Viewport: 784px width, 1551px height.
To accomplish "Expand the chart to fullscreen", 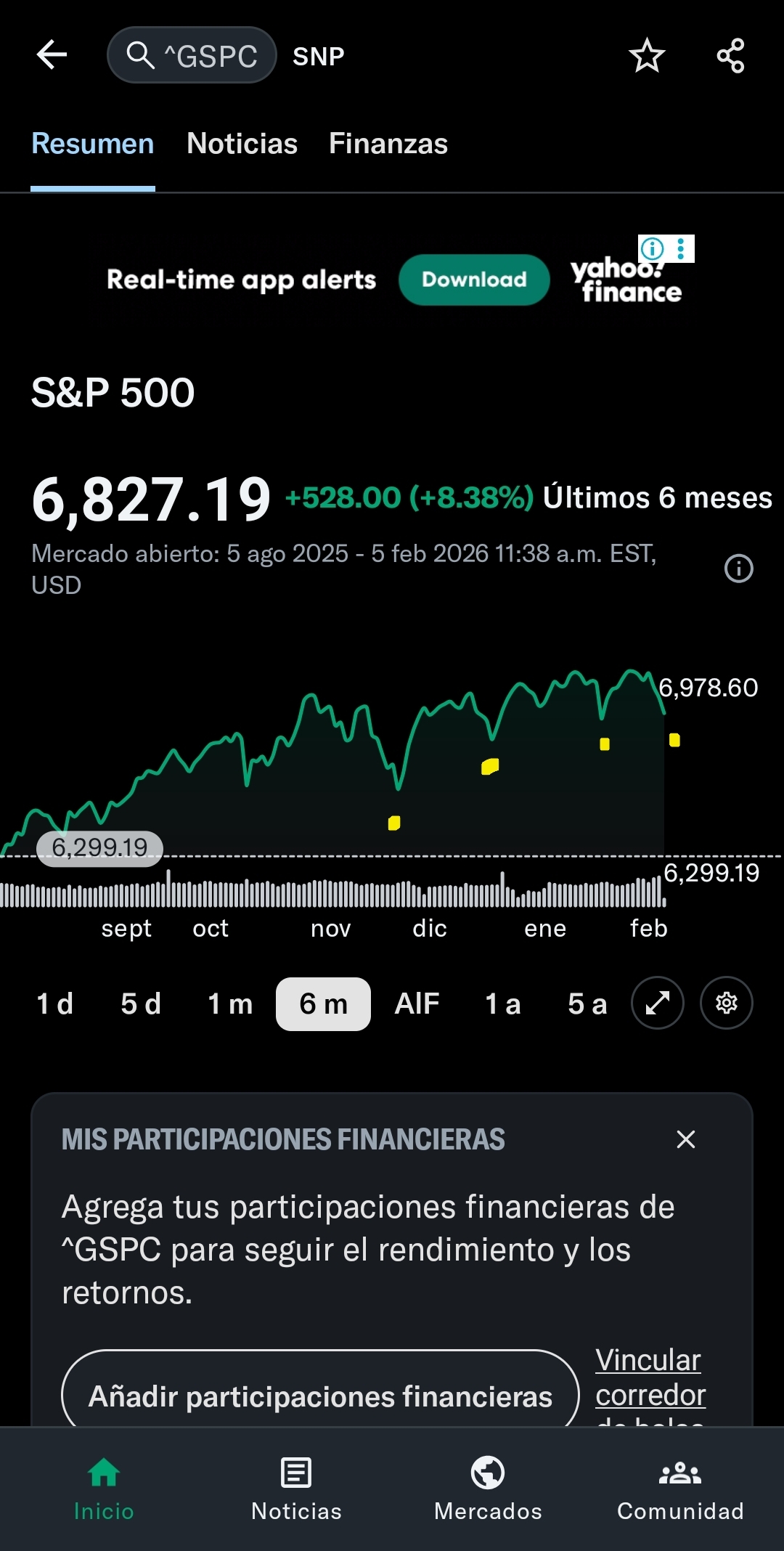I will coord(657,1003).
